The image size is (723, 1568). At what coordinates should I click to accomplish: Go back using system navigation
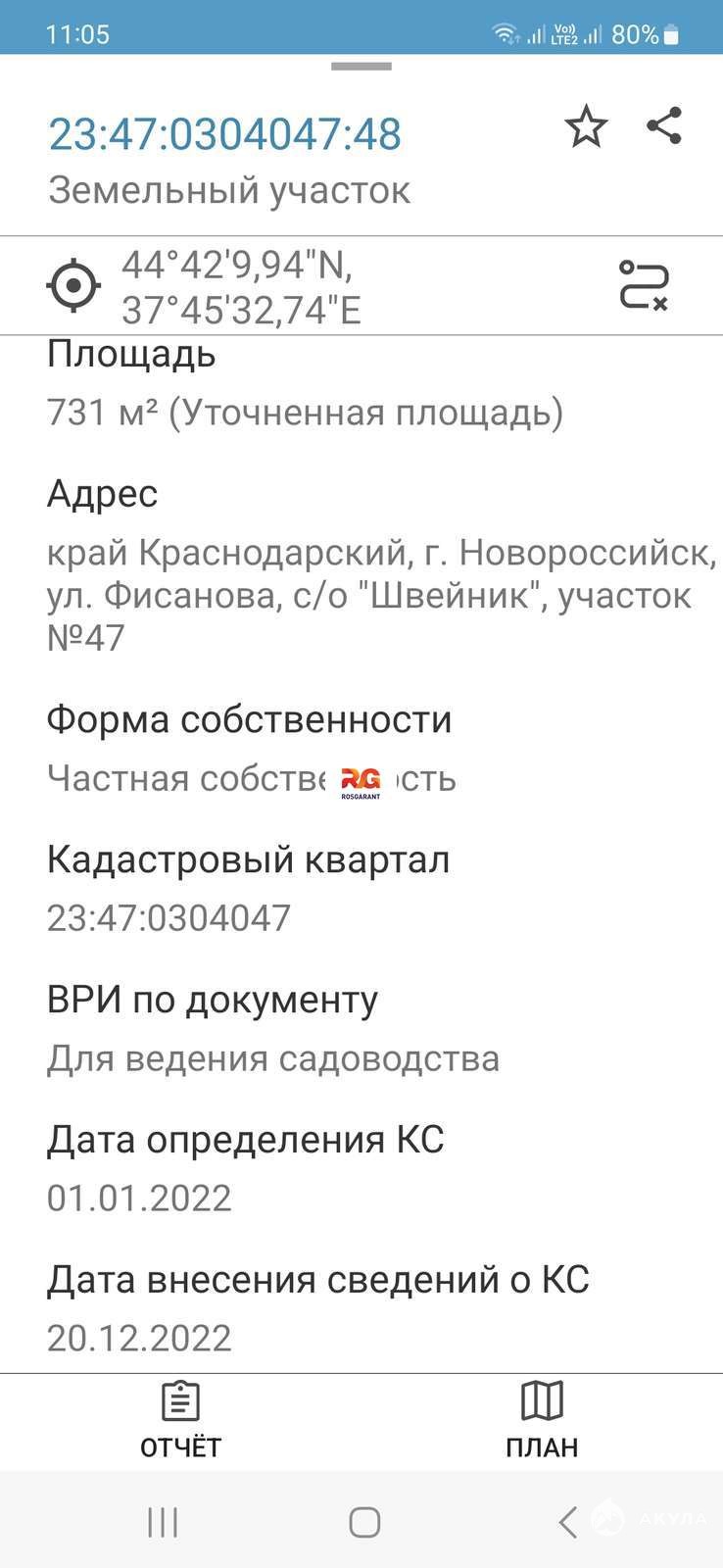[567, 1521]
